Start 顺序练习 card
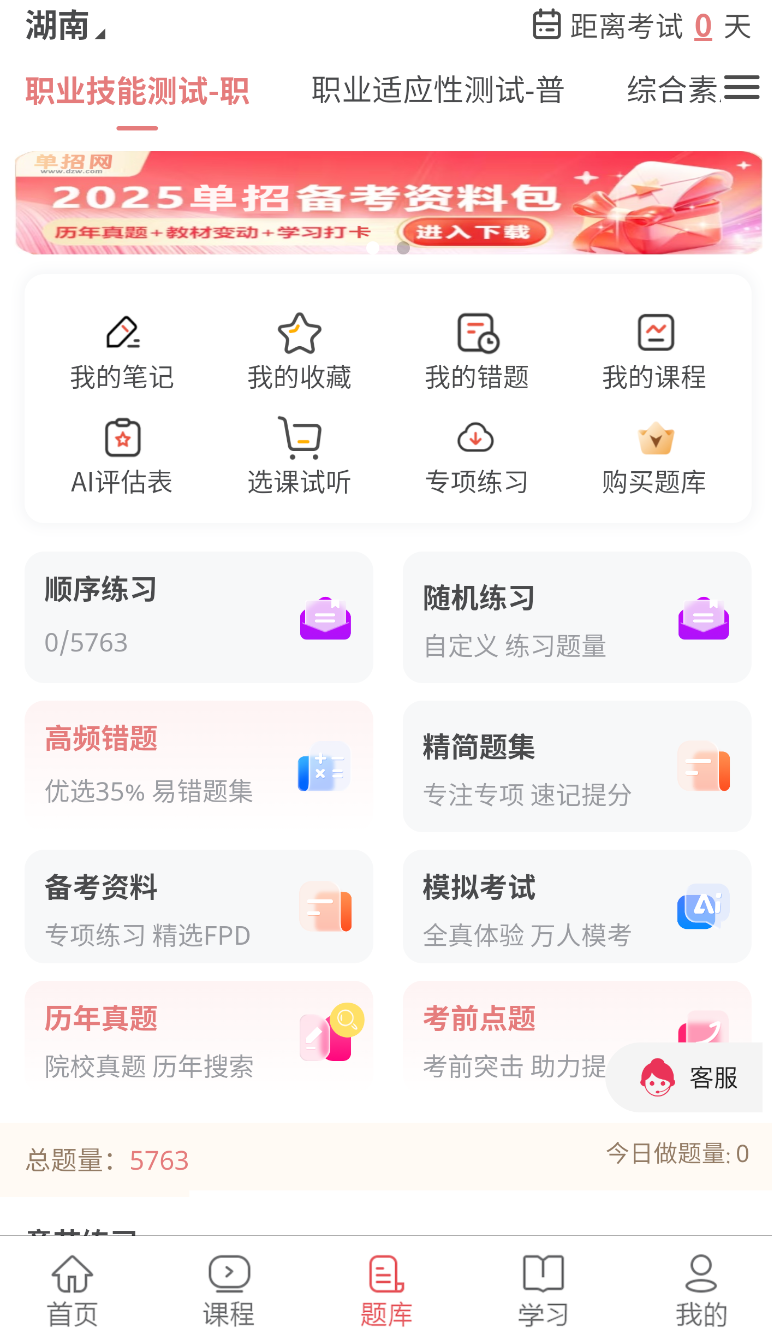 (x=198, y=616)
